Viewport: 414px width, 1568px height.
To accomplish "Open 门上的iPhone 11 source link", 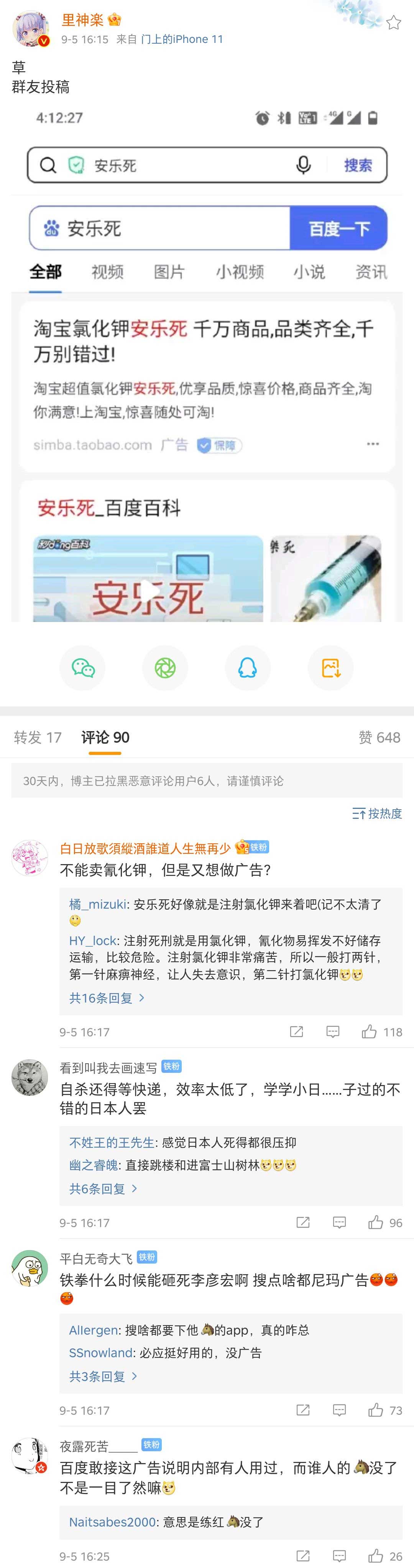I will (182, 39).
